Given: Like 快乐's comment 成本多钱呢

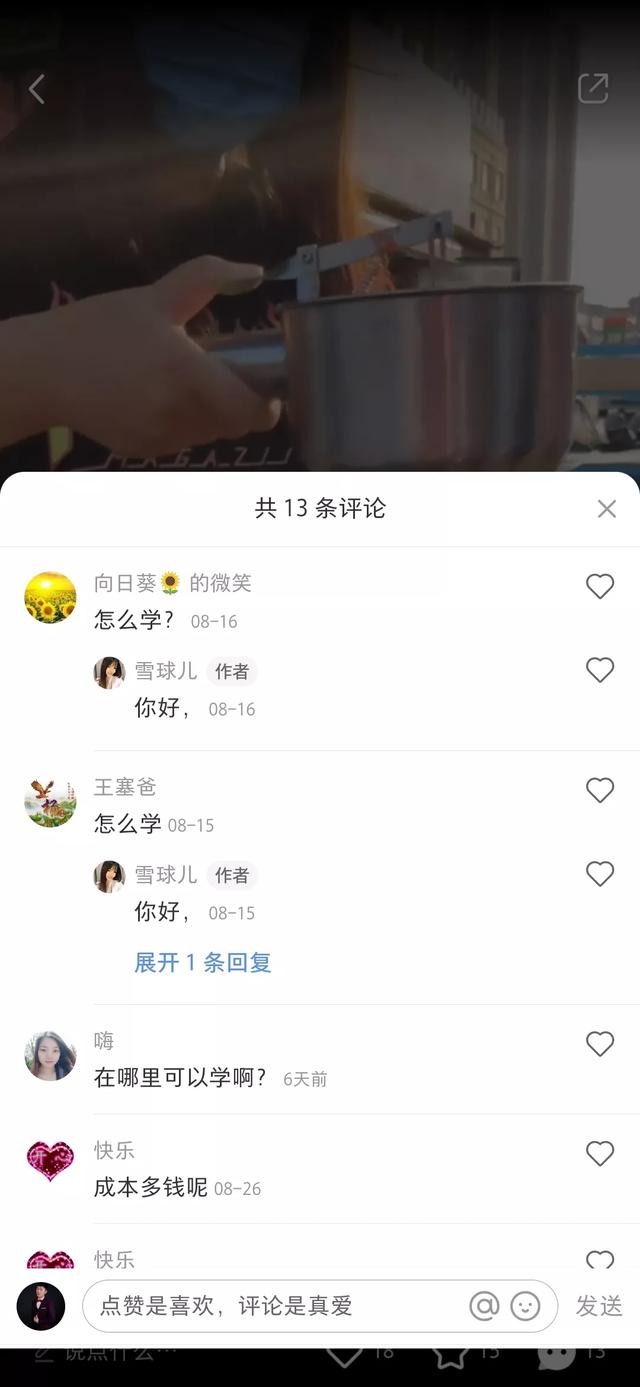Looking at the screenshot, I should tap(599, 1154).
